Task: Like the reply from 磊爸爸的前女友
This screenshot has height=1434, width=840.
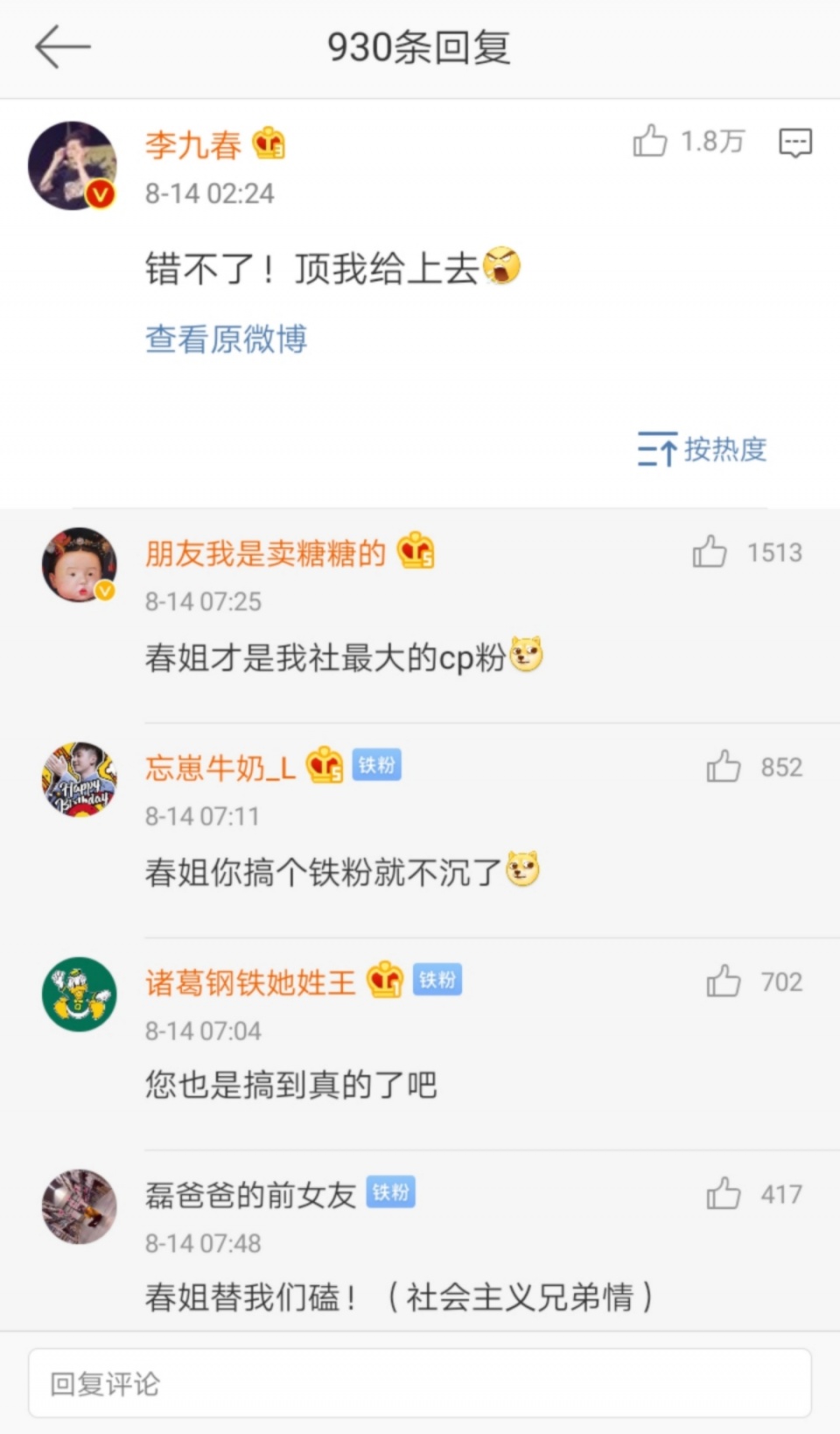Action: (724, 1193)
